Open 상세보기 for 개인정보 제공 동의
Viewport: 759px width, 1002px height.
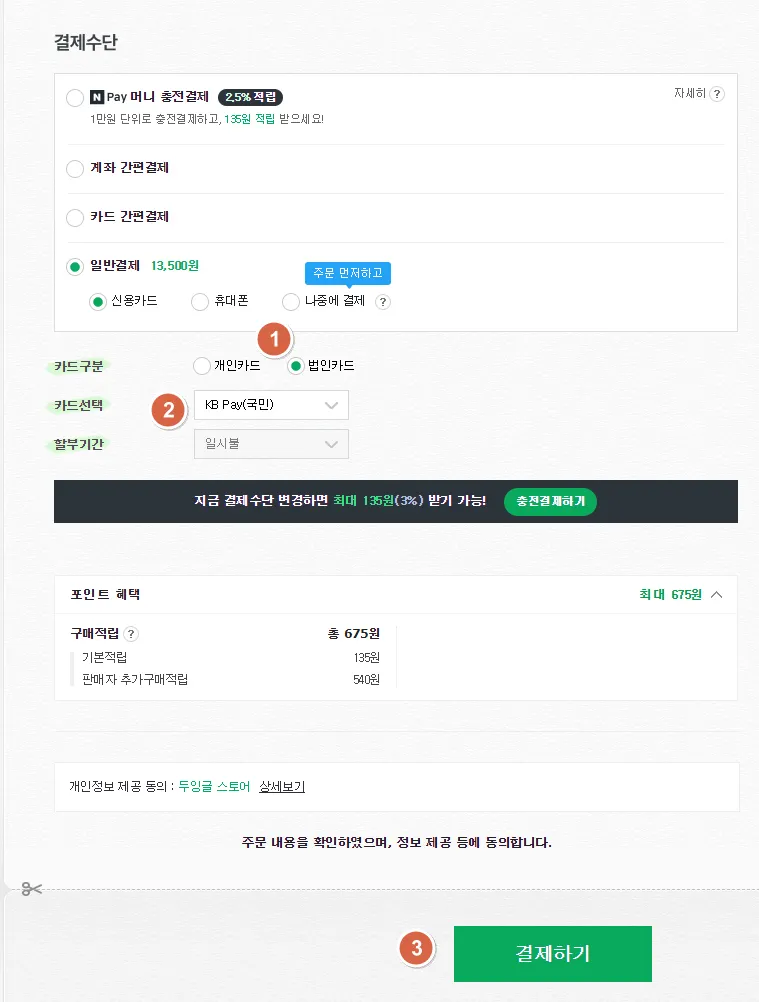[x=282, y=787]
